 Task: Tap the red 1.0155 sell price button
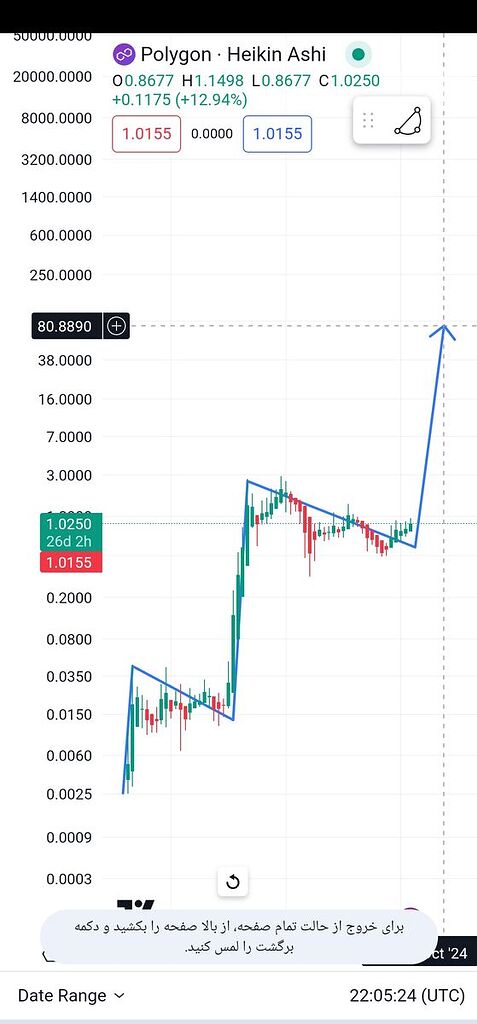146,134
